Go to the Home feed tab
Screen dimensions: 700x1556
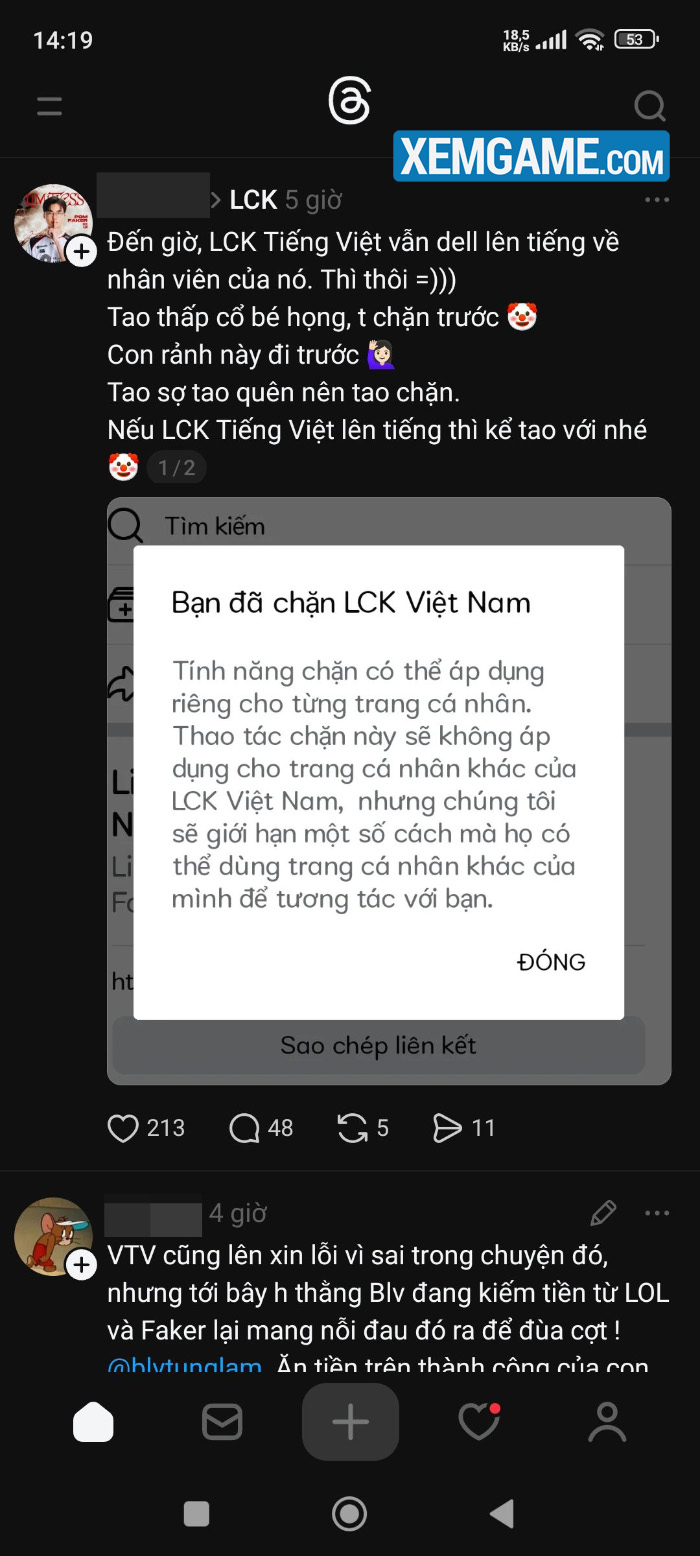[93, 1422]
